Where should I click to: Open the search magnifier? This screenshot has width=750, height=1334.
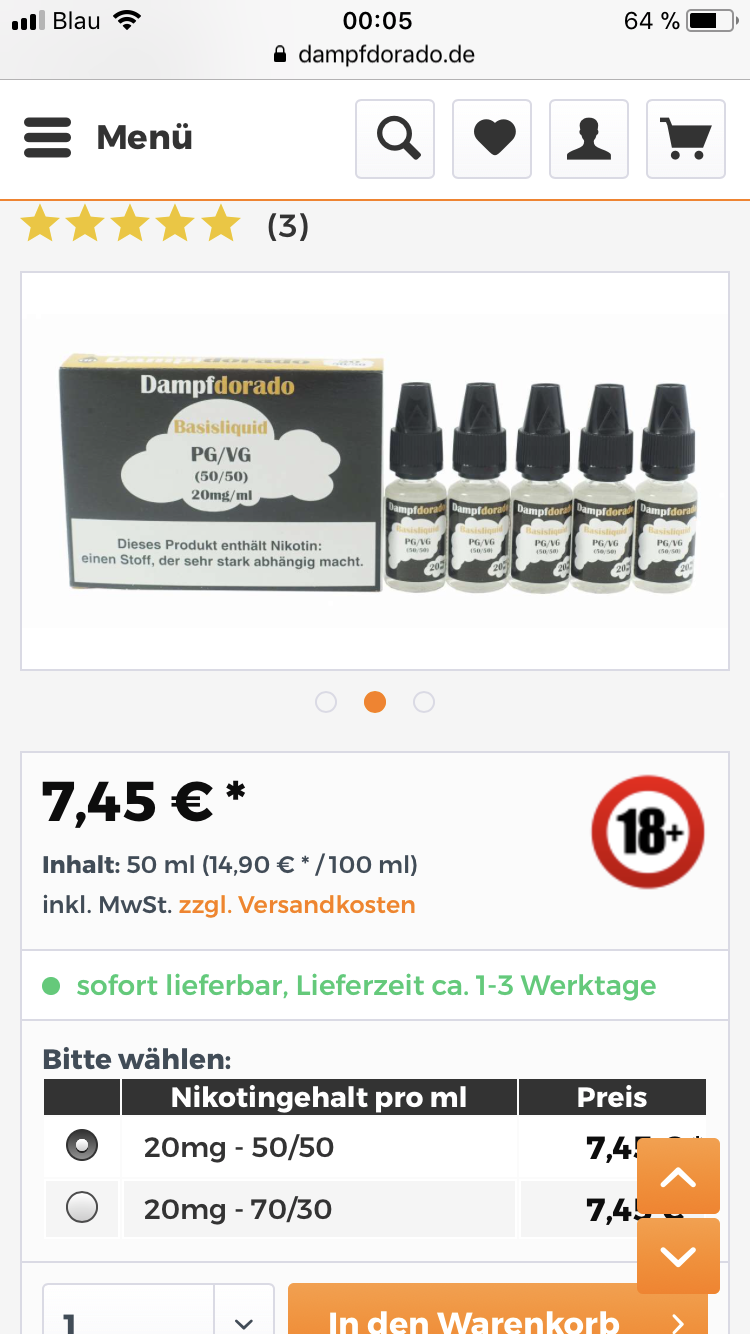395,139
